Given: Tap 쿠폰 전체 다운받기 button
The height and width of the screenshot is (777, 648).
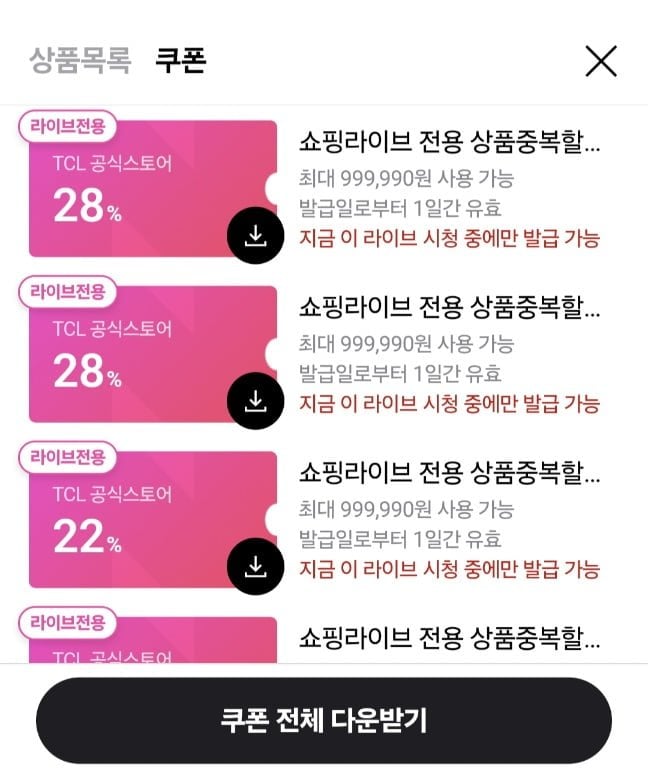Looking at the screenshot, I should point(323,721).
